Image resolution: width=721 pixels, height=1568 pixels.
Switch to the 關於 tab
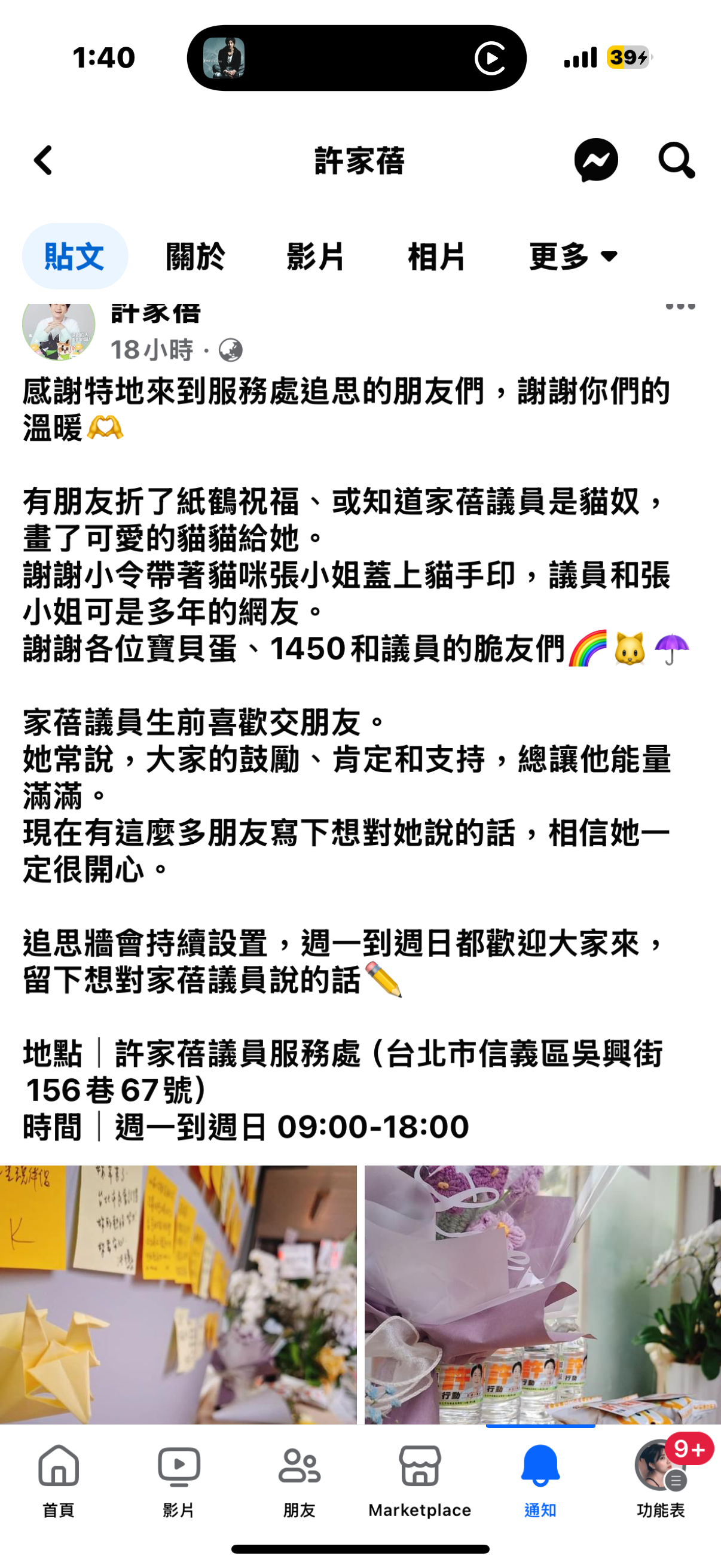pyautogui.click(x=195, y=256)
